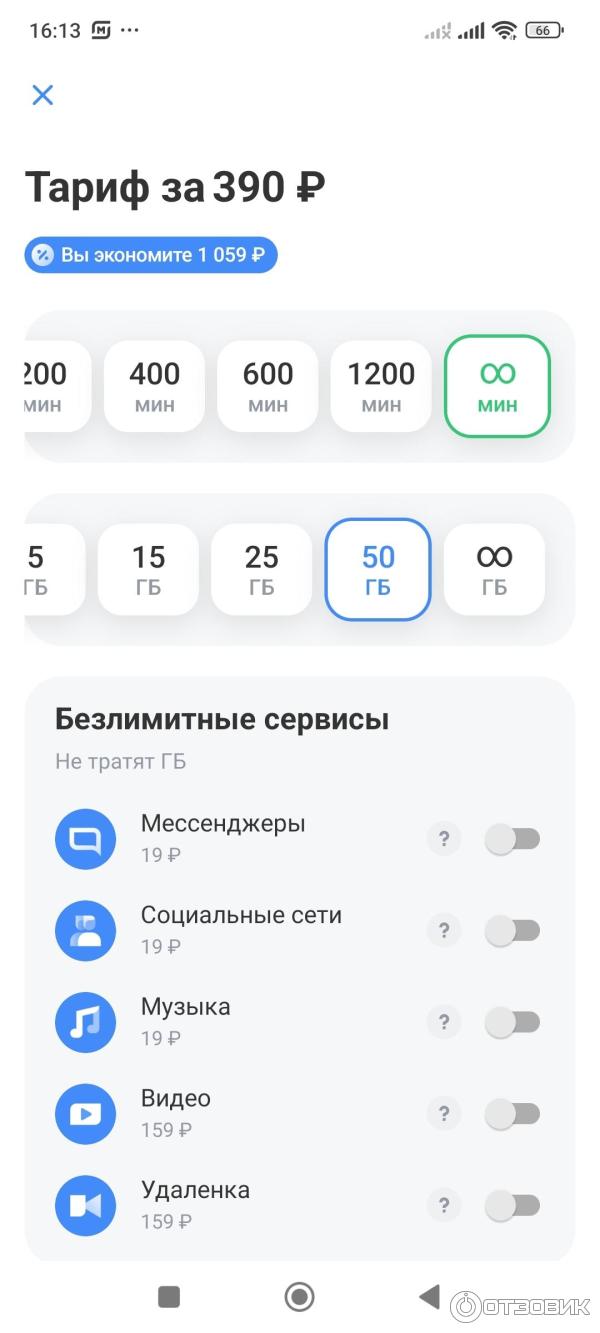Select unlimited ГБ data option
Viewport: 600px width, 1333px height.
(494, 569)
